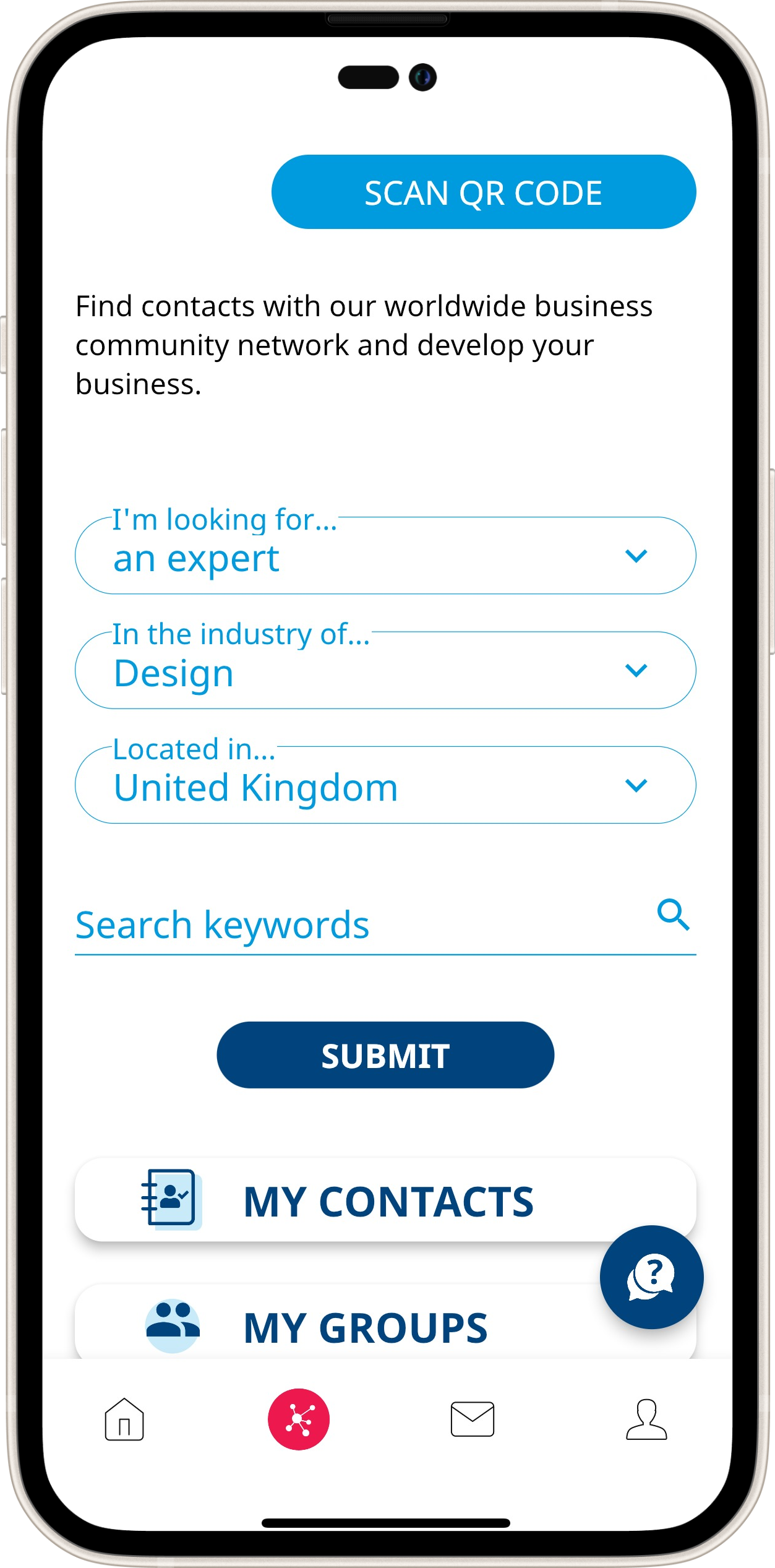
Task: Open the industry dropdown showing Design
Action: coord(385,671)
